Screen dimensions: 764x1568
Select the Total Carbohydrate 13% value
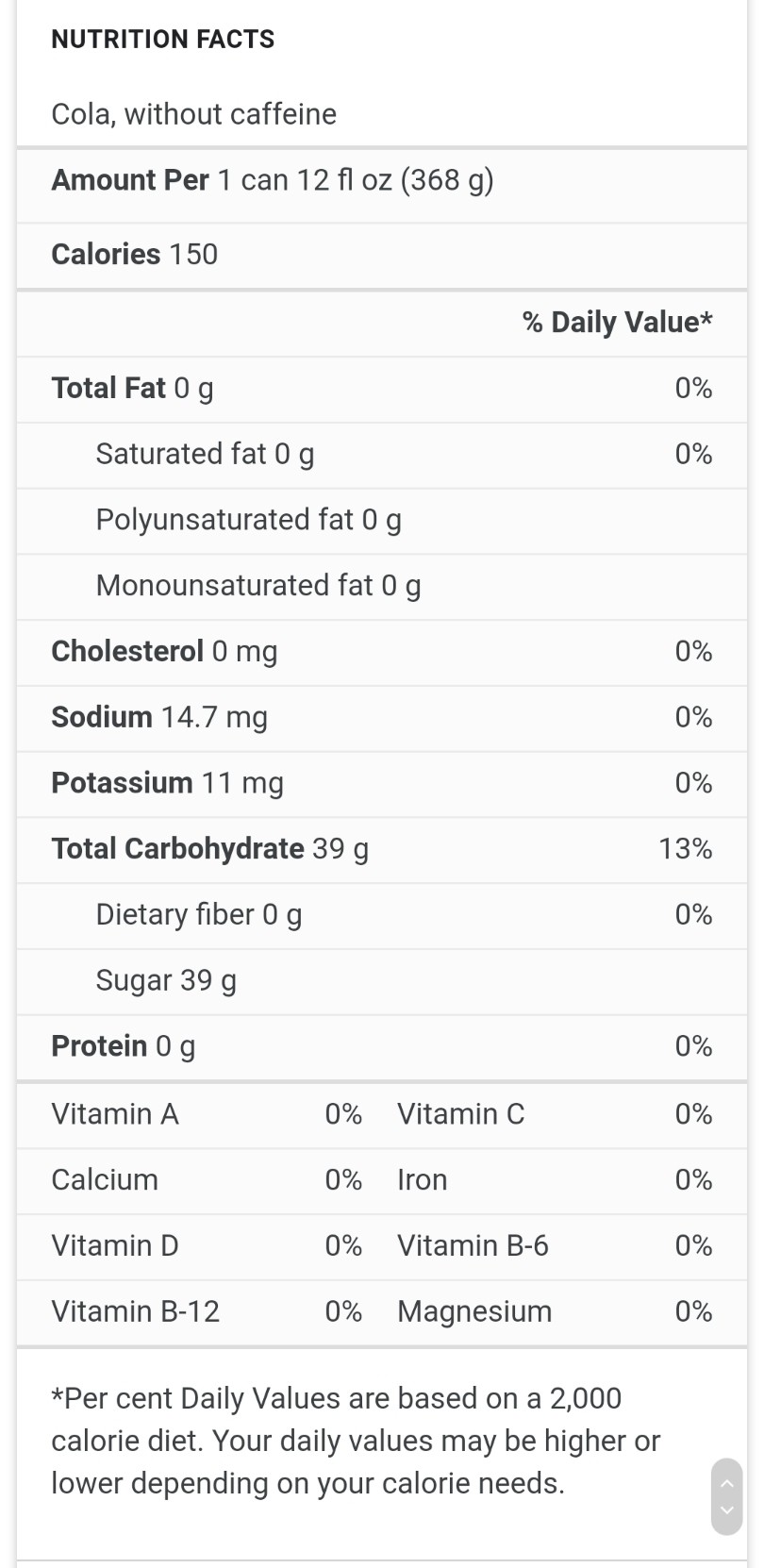(687, 848)
